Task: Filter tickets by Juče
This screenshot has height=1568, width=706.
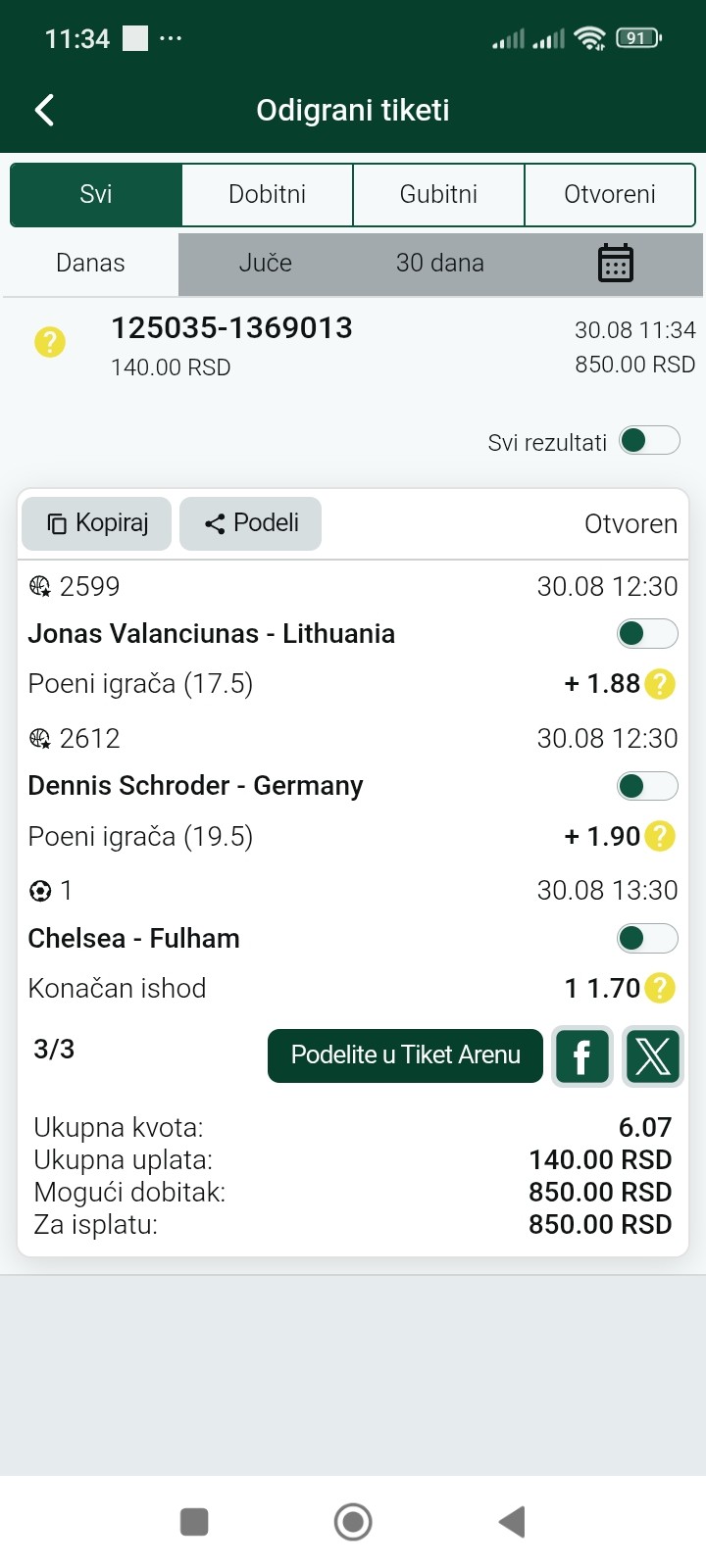Action: [266, 263]
